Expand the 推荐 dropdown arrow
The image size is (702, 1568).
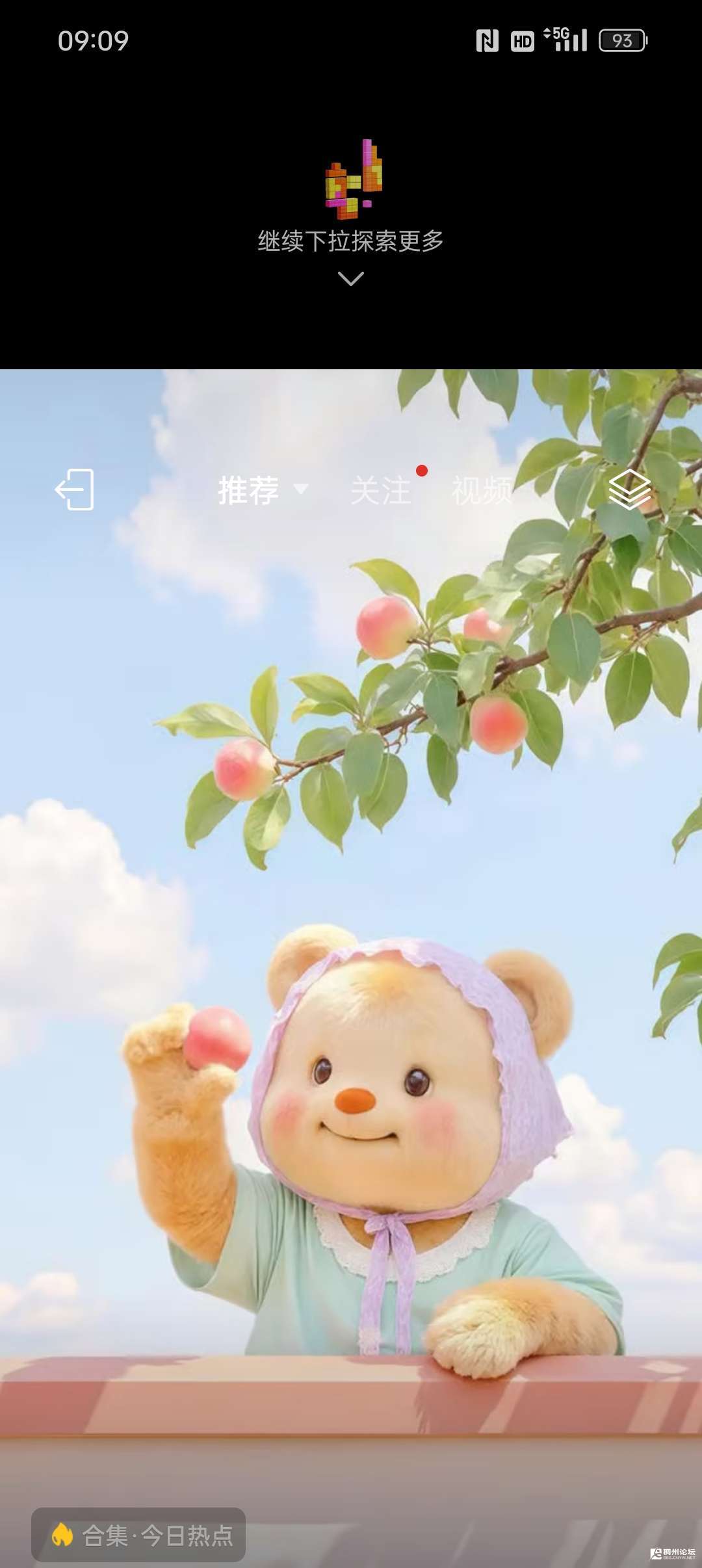coord(300,489)
